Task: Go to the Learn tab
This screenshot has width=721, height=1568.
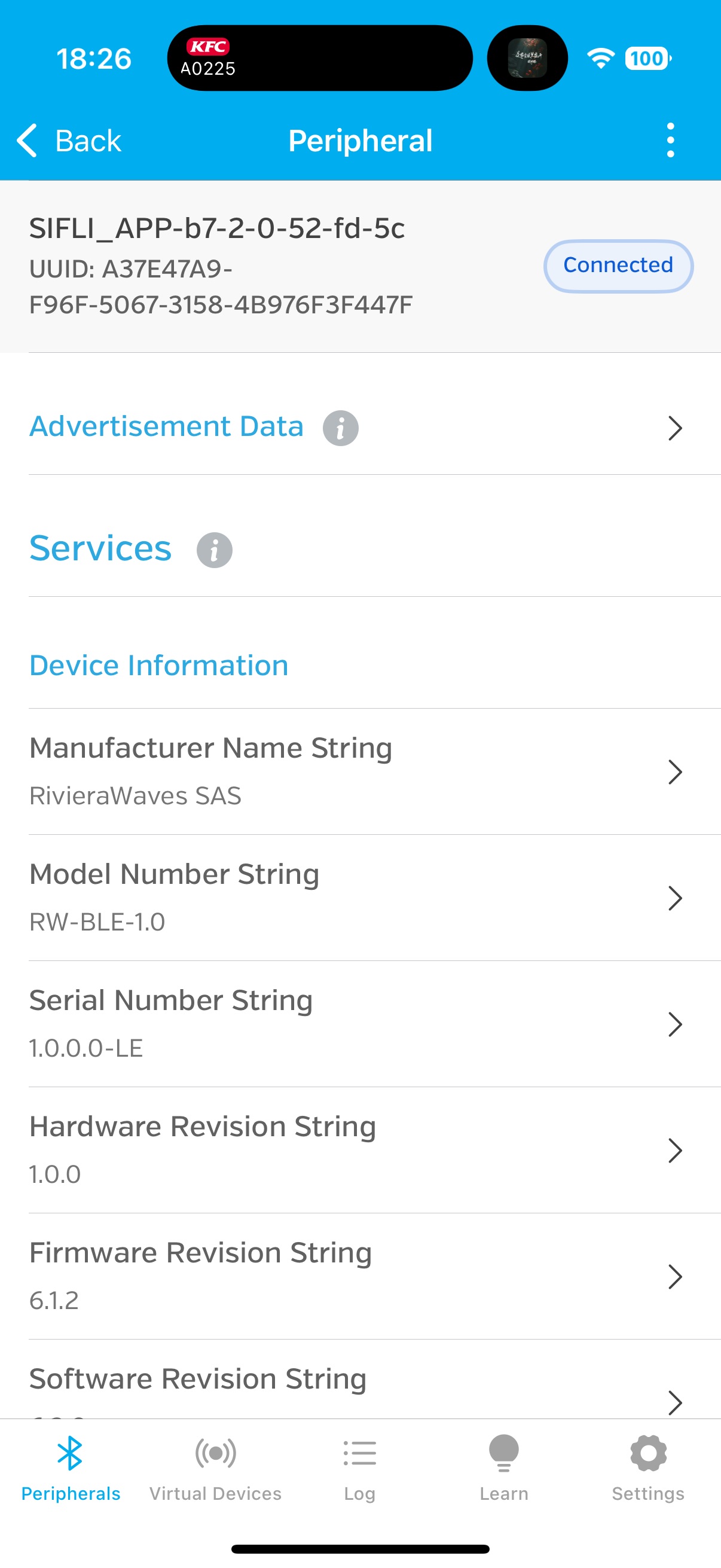Action: (x=504, y=1468)
